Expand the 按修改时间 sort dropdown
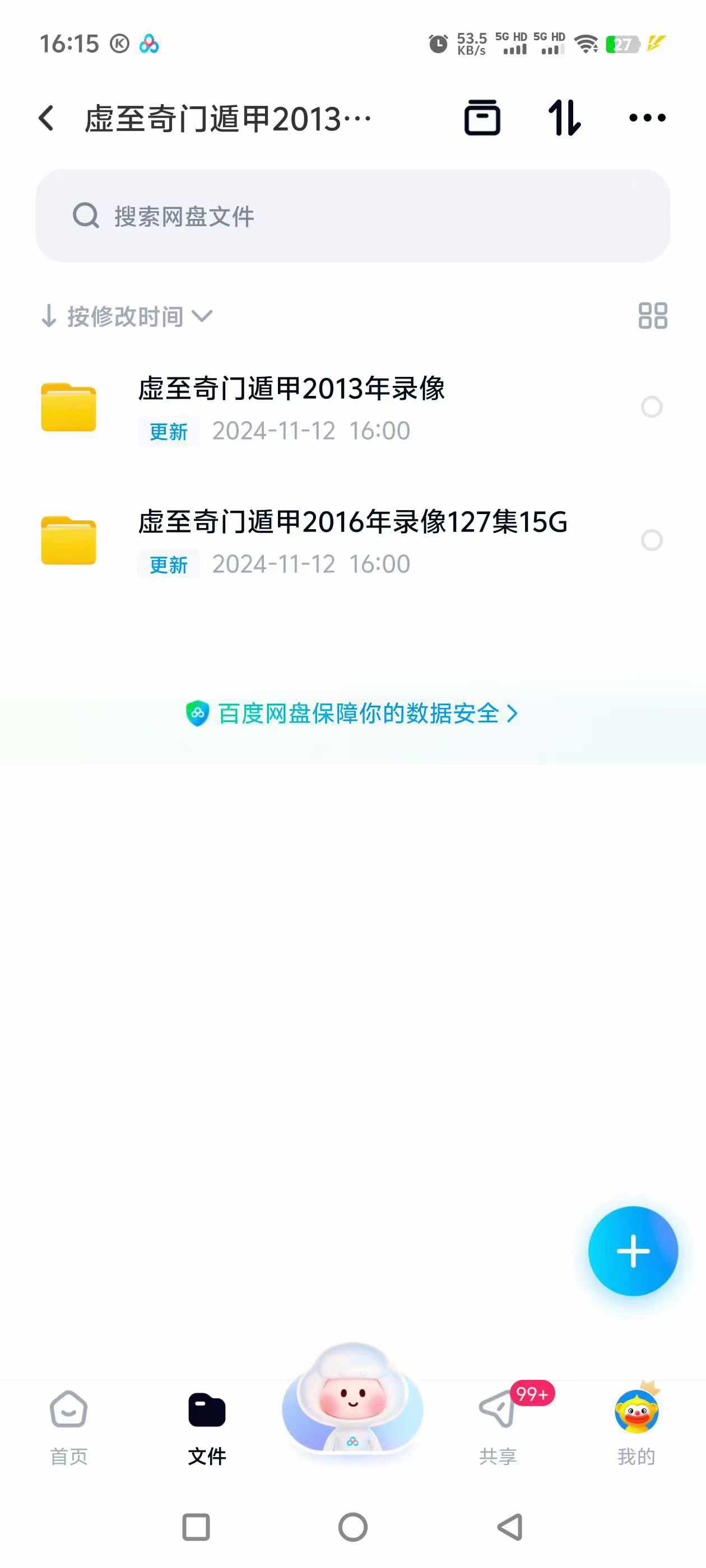 pos(127,316)
